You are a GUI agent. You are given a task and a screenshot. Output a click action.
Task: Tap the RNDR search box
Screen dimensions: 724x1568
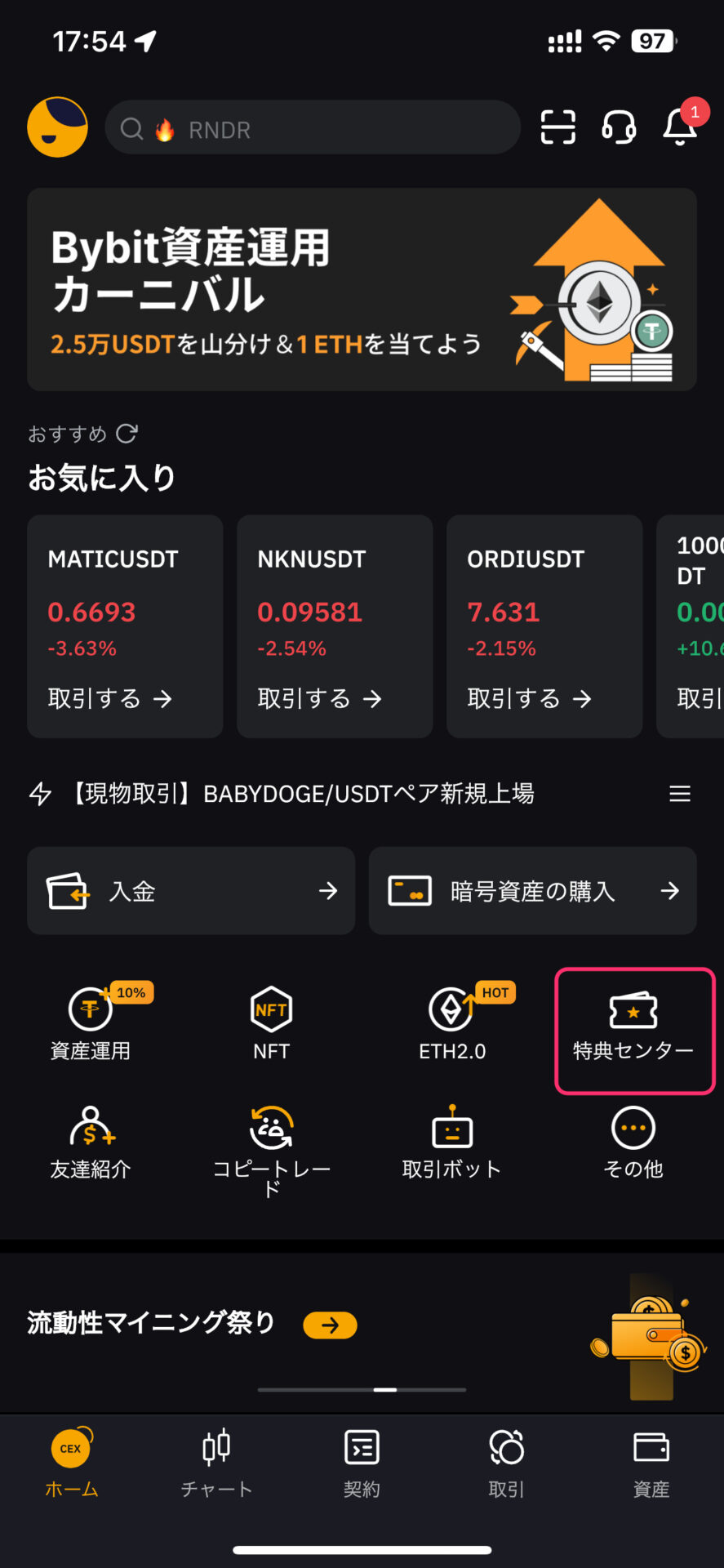tap(312, 128)
